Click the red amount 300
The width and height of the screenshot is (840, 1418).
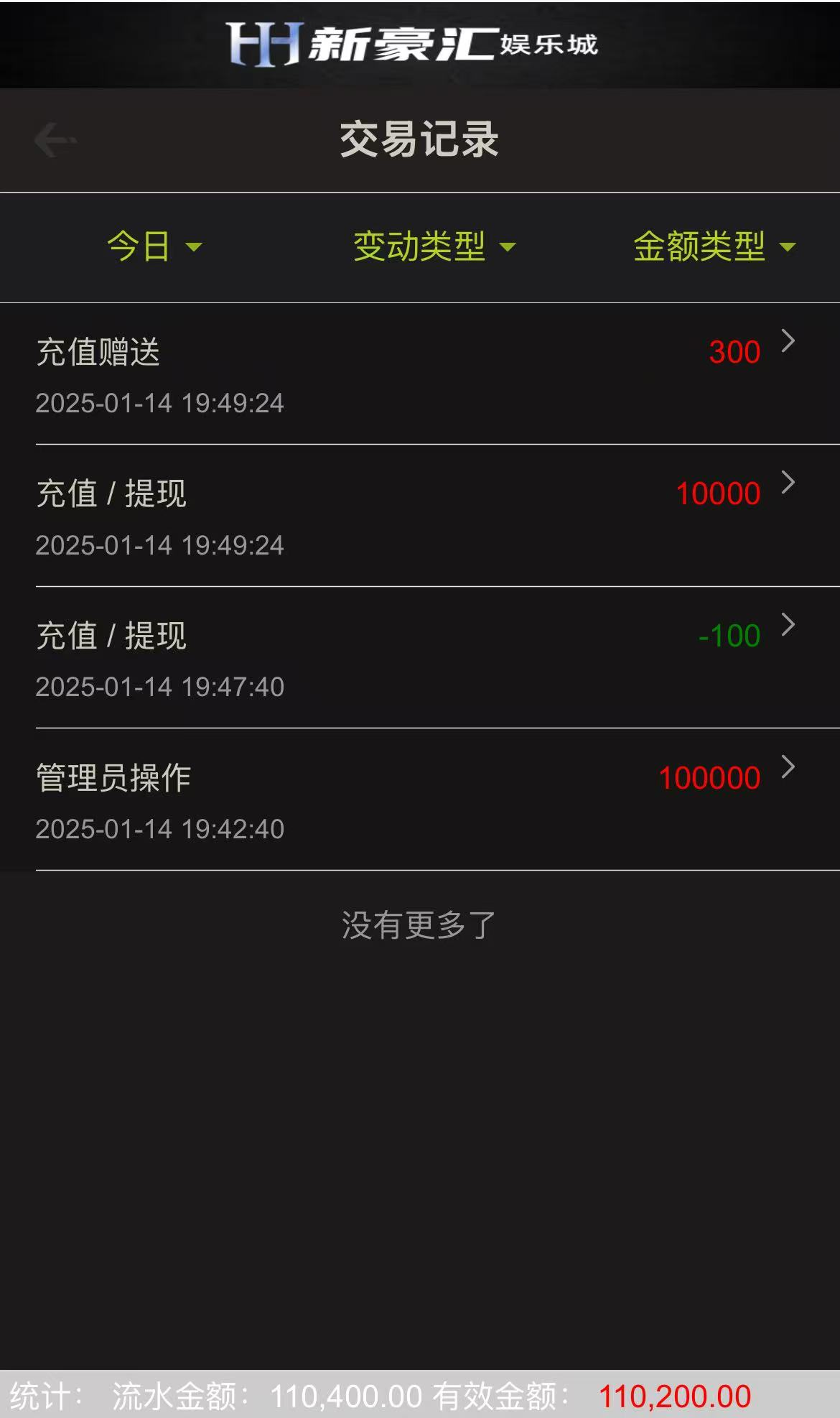(734, 351)
